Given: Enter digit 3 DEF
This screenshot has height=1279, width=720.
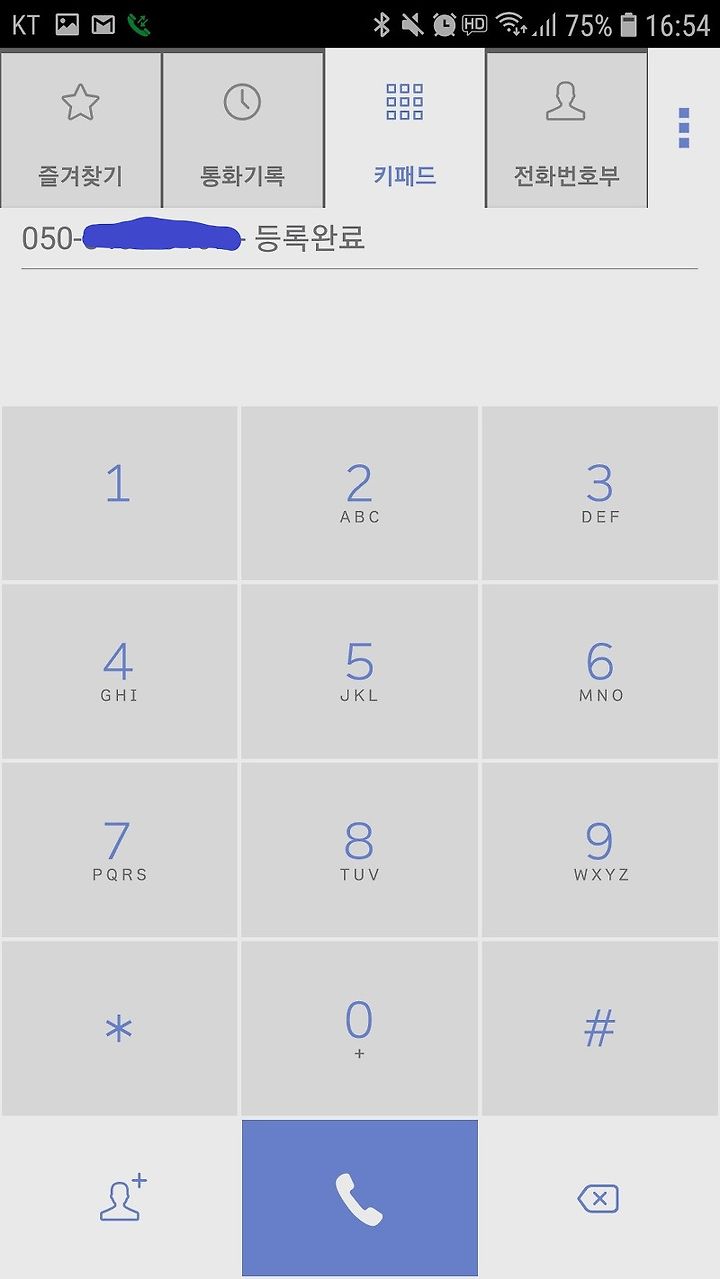Looking at the screenshot, I should click(600, 493).
